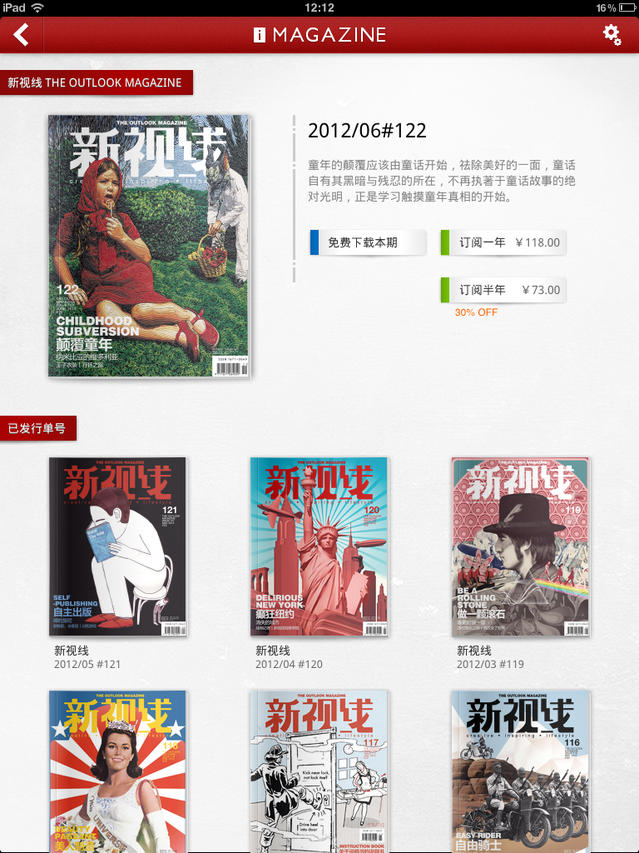Open issue #118 with the beauty queen cover
639x853 pixels.
(x=117, y=770)
